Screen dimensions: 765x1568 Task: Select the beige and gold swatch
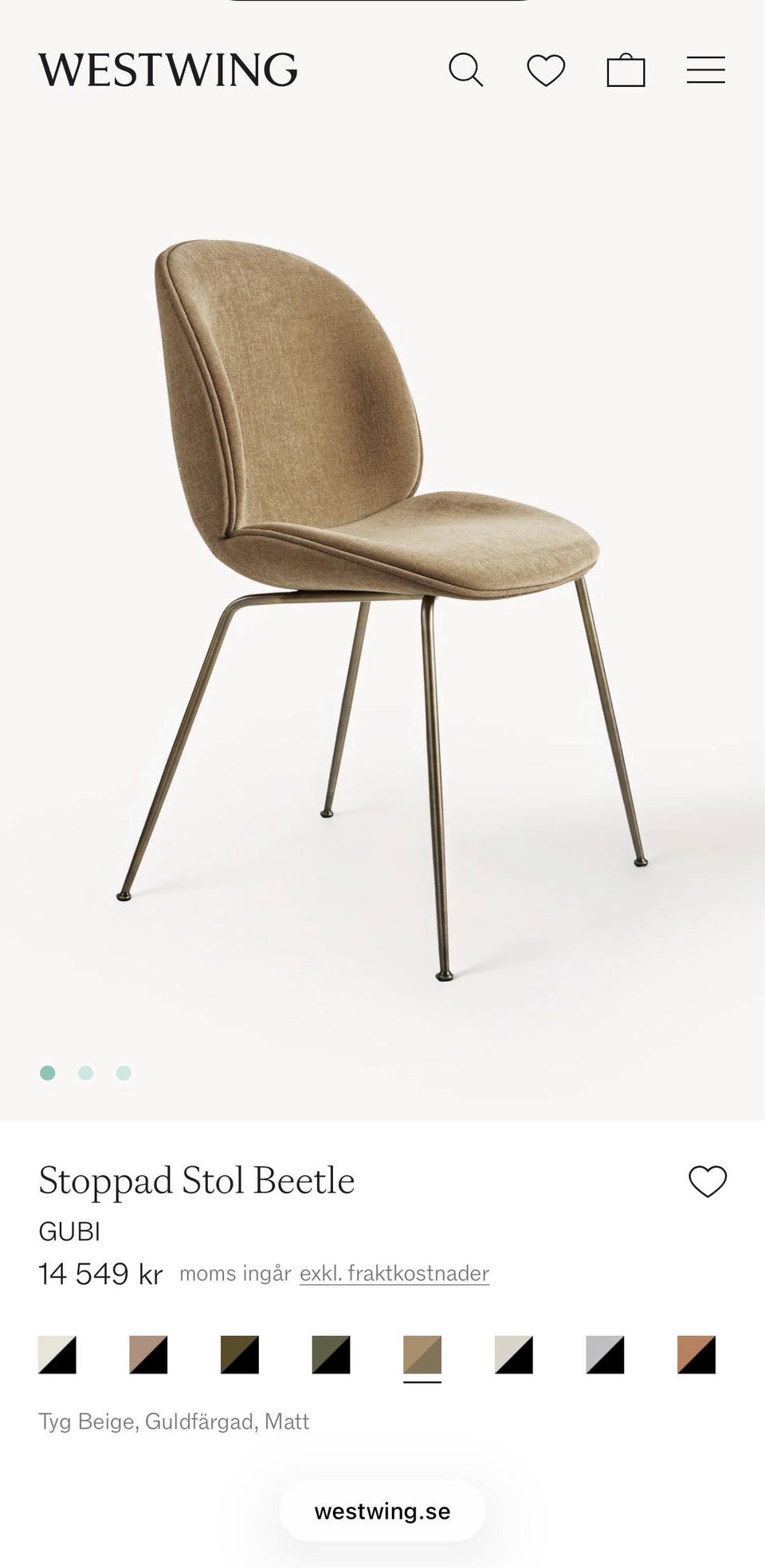pyautogui.click(x=422, y=1354)
